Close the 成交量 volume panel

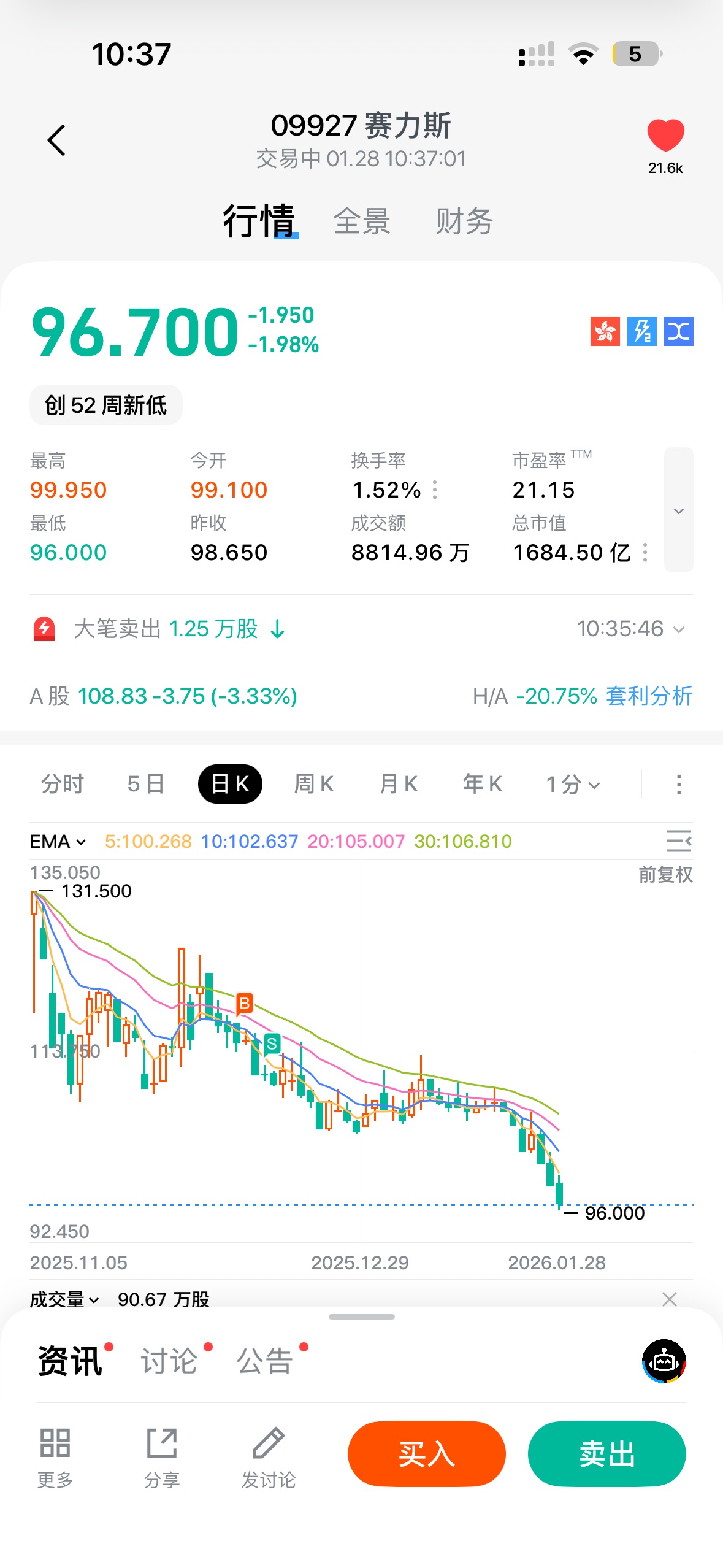pyautogui.click(x=670, y=1299)
